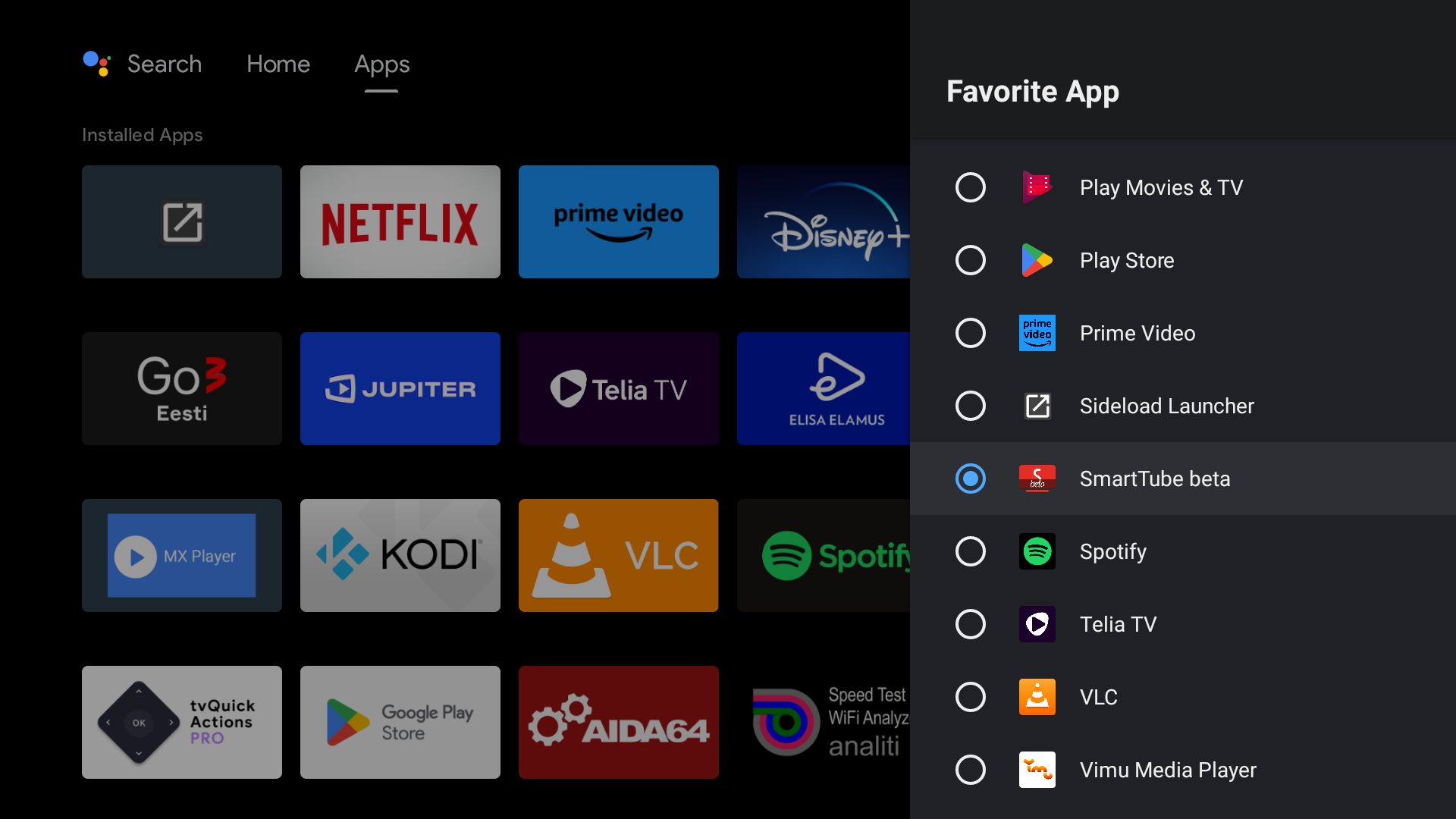This screenshot has width=1456, height=819.
Task: Launch Kodi from installed apps
Action: point(400,555)
